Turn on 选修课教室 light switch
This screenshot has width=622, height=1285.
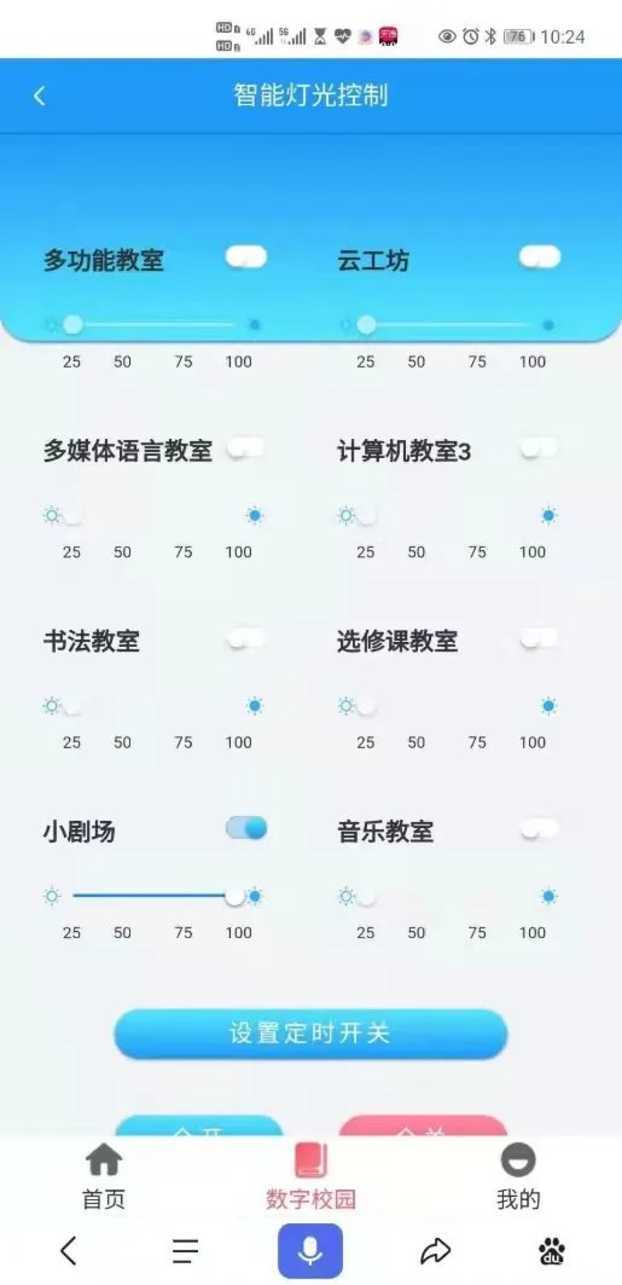tap(540, 638)
